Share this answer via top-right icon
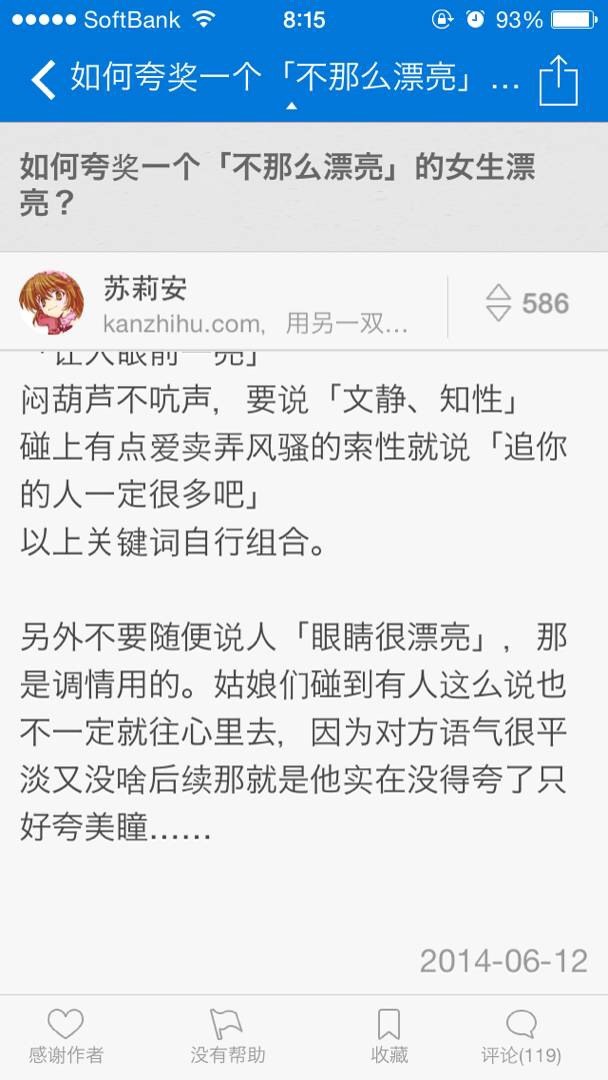This screenshot has width=608, height=1080. (558, 79)
